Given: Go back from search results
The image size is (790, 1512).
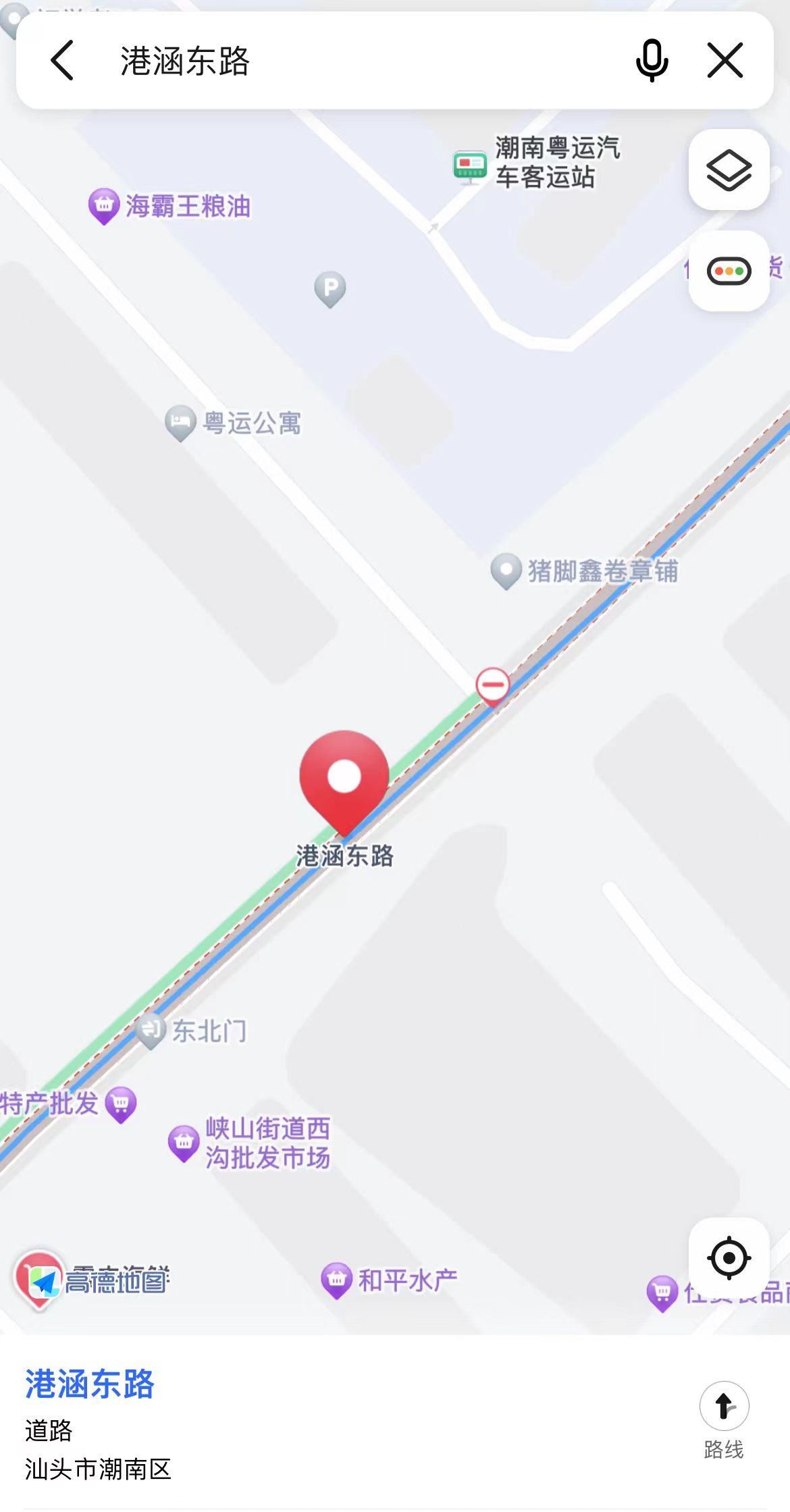Looking at the screenshot, I should tap(62, 61).
